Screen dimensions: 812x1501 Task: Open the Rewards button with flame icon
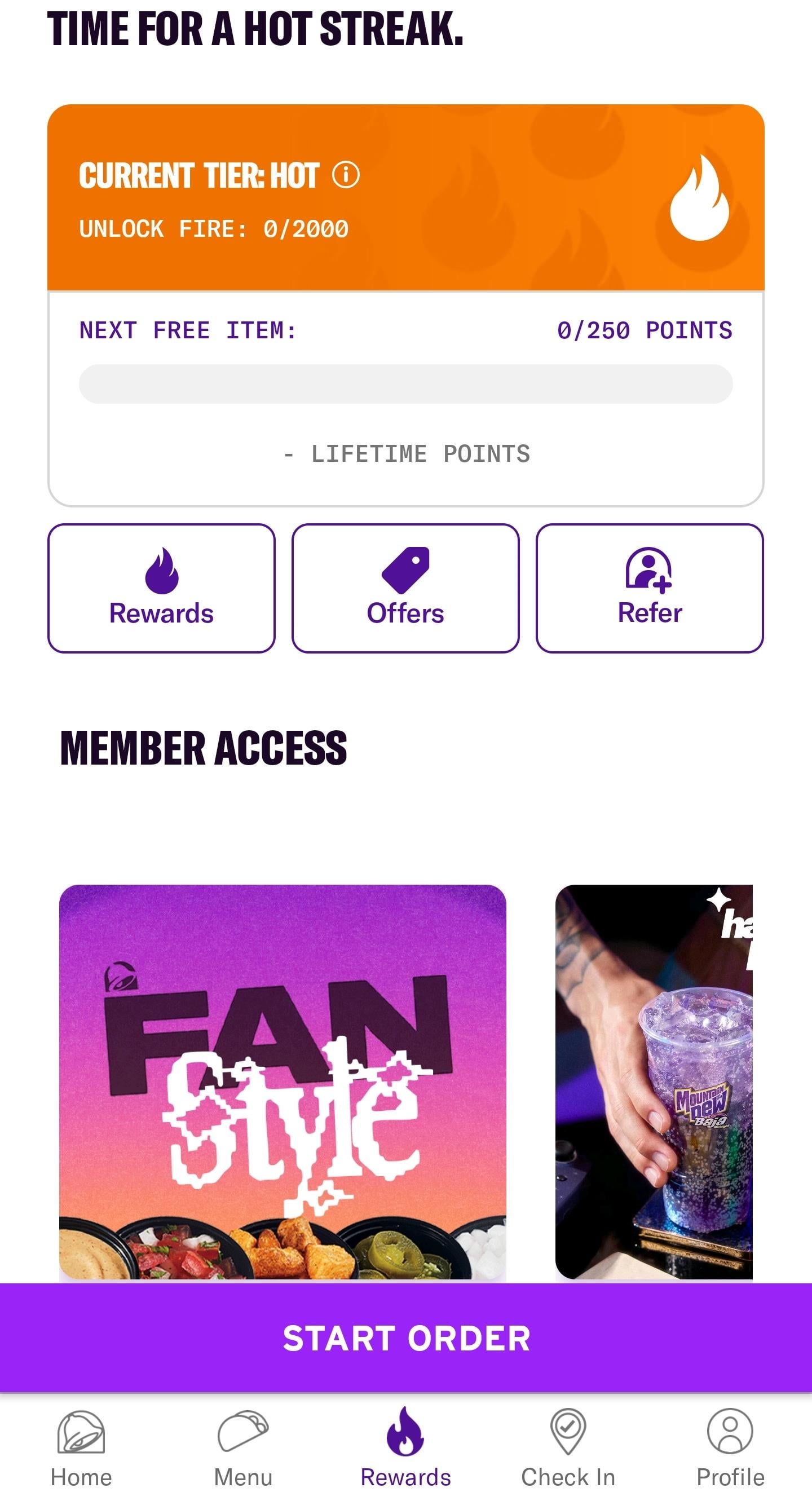point(161,588)
